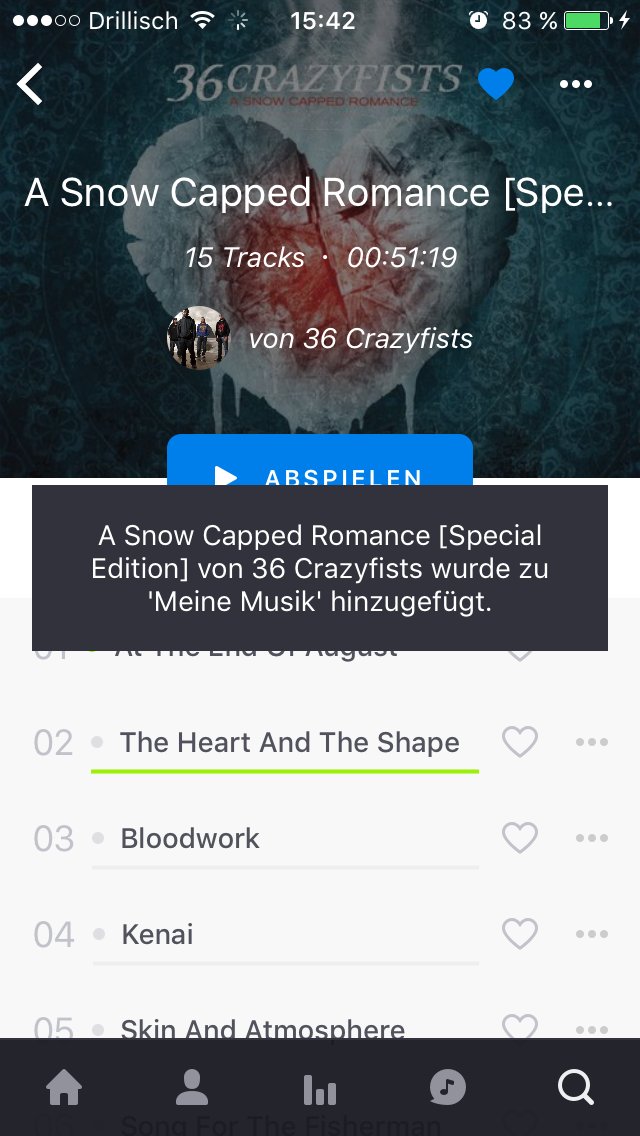Open options for The Heart And The Shape
This screenshot has height=1136, width=640.
pos(592,742)
